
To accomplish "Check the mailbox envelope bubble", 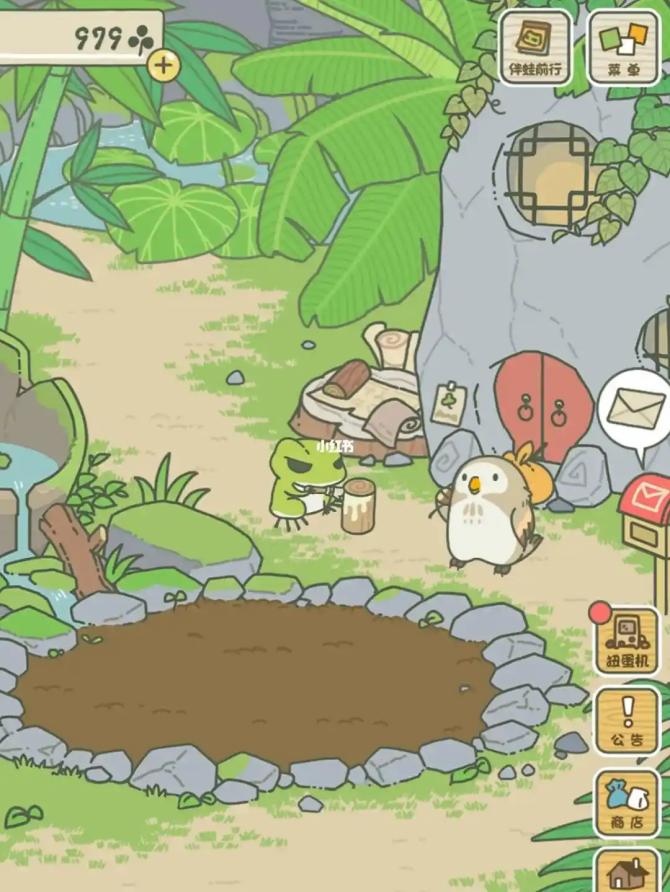I will pyautogui.click(x=635, y=407).
